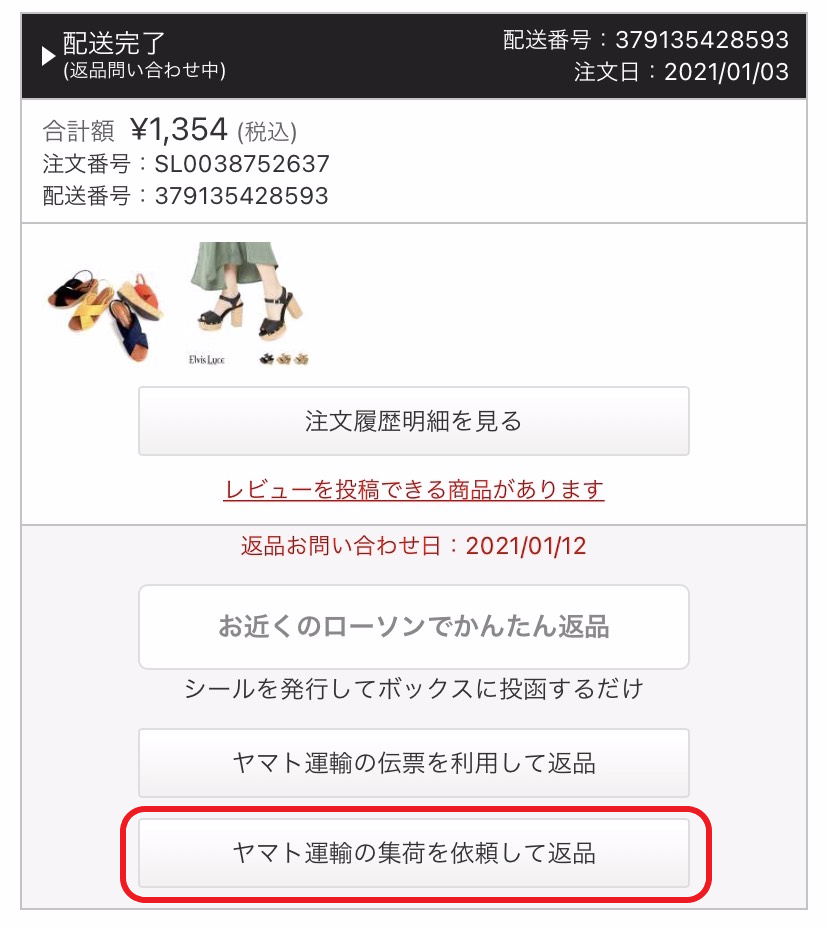Tap ヤマト運輸の集荷を依頼して返品
Viewport: 828px width, 929px height.
(x=413, y=853)
